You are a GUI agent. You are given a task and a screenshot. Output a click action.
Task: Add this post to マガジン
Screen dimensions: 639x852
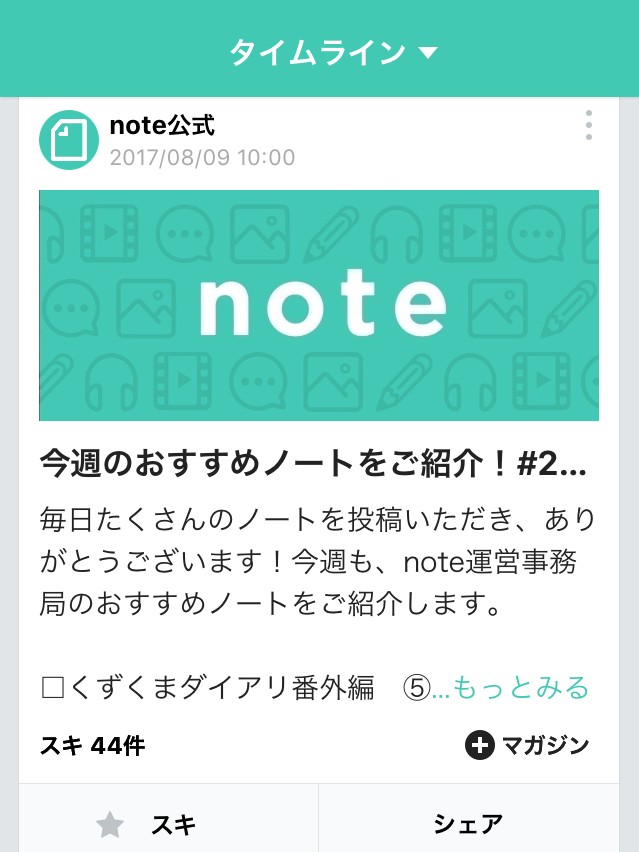pyautogui.click(x=527, y=746)
